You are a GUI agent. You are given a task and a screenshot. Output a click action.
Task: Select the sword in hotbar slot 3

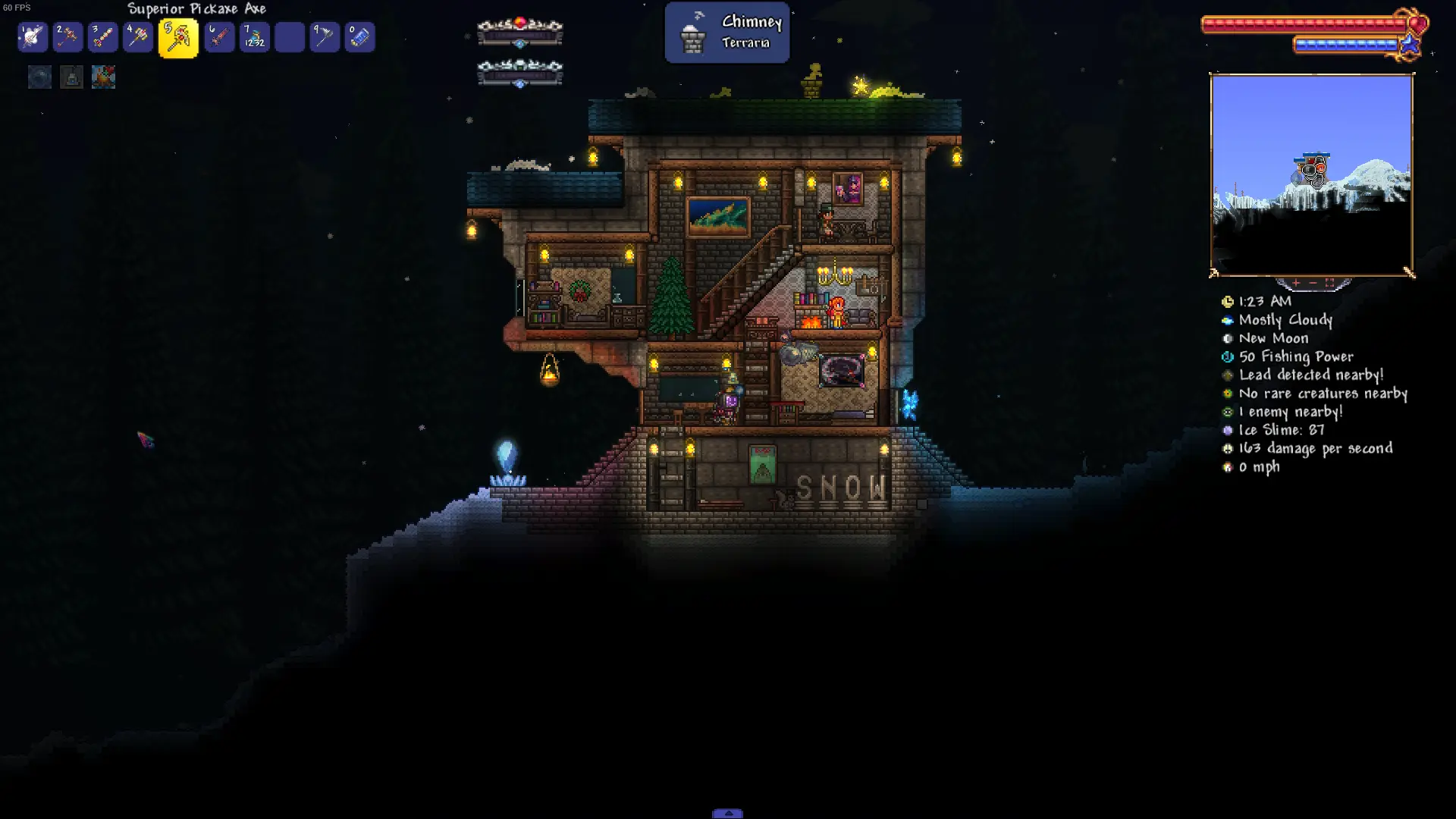(x=102, y=37)
